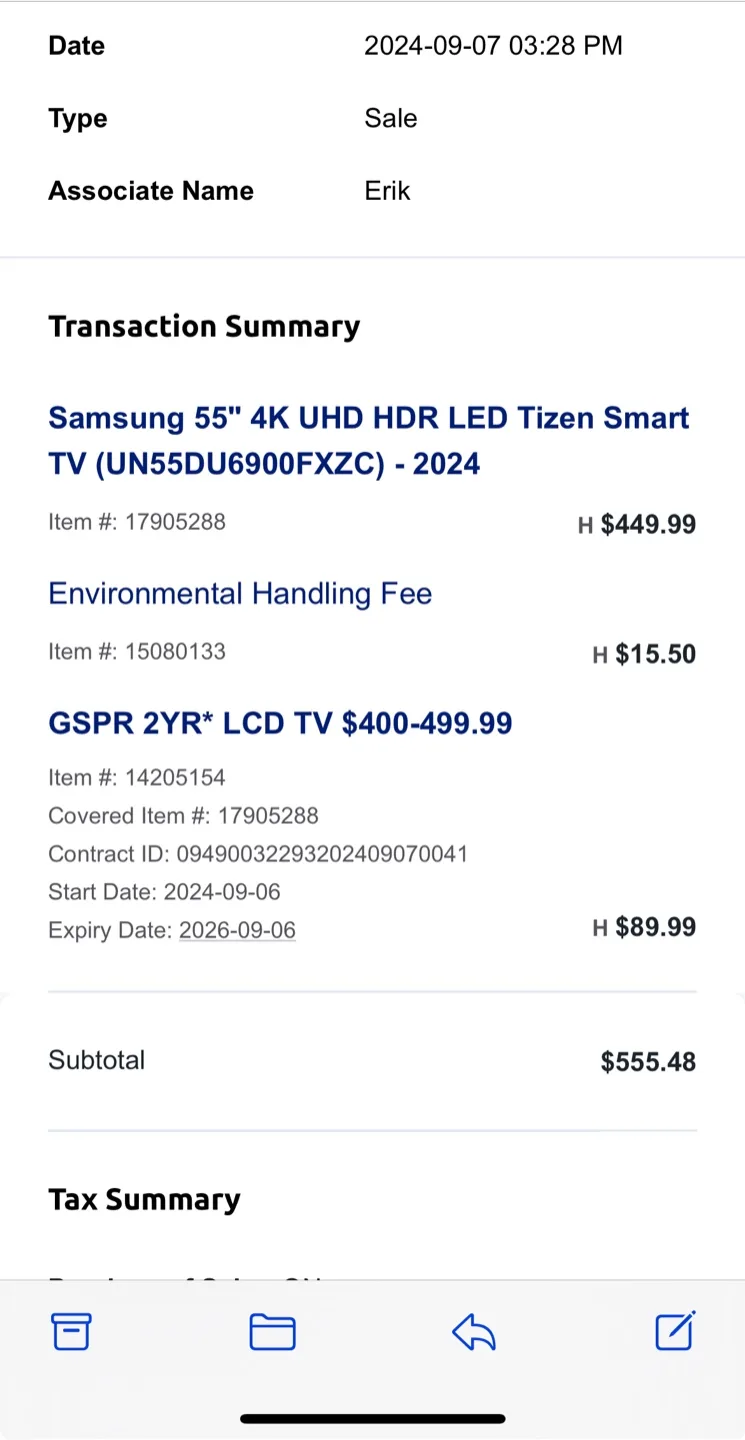Image resolution: width=745 pixels, height=1440 pixels.
Task: Open the Samsung 55" 4K UHD TV link
Action: click(x=369, y=440)
